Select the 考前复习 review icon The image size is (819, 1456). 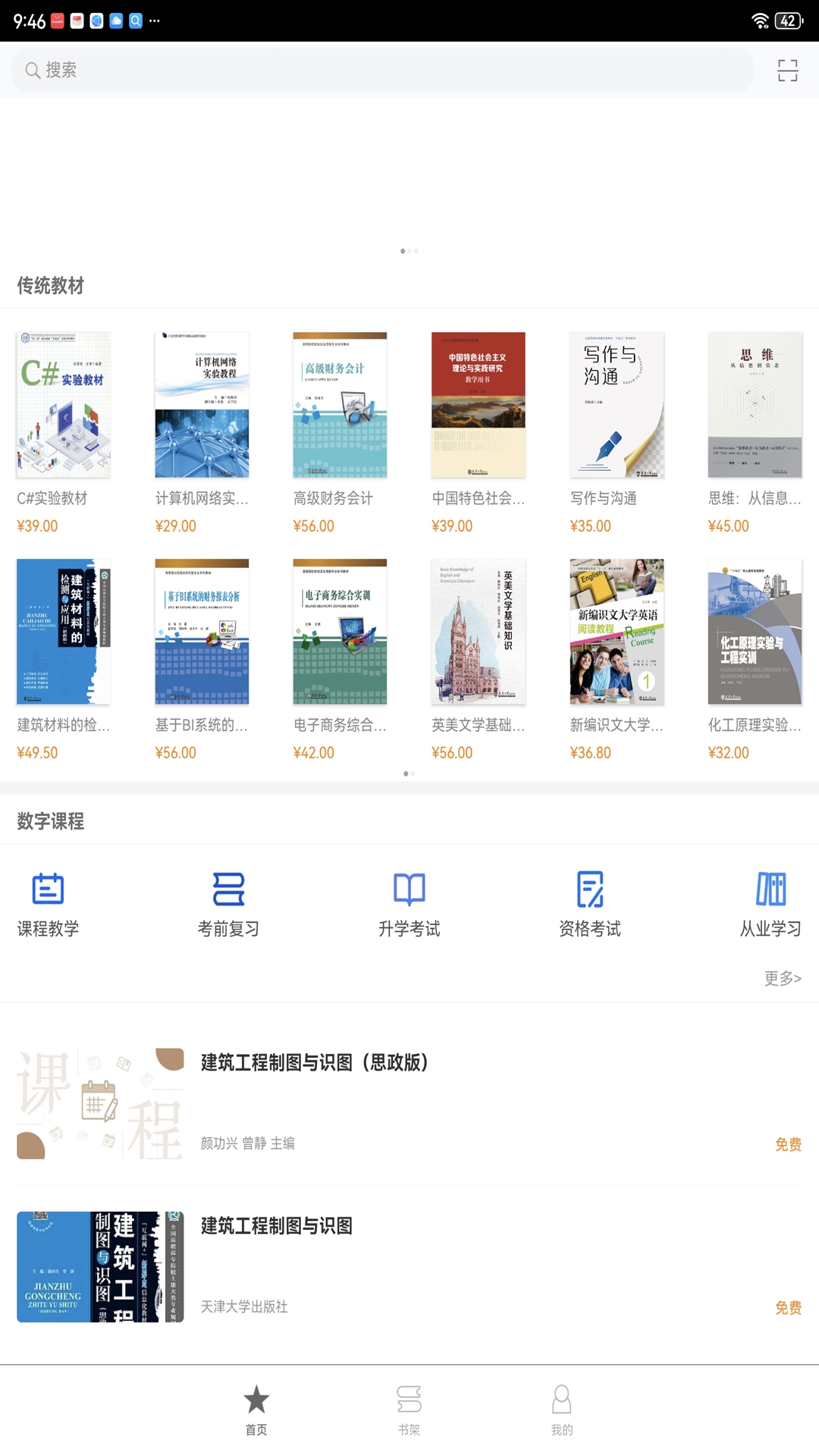(x=228, y=902)
